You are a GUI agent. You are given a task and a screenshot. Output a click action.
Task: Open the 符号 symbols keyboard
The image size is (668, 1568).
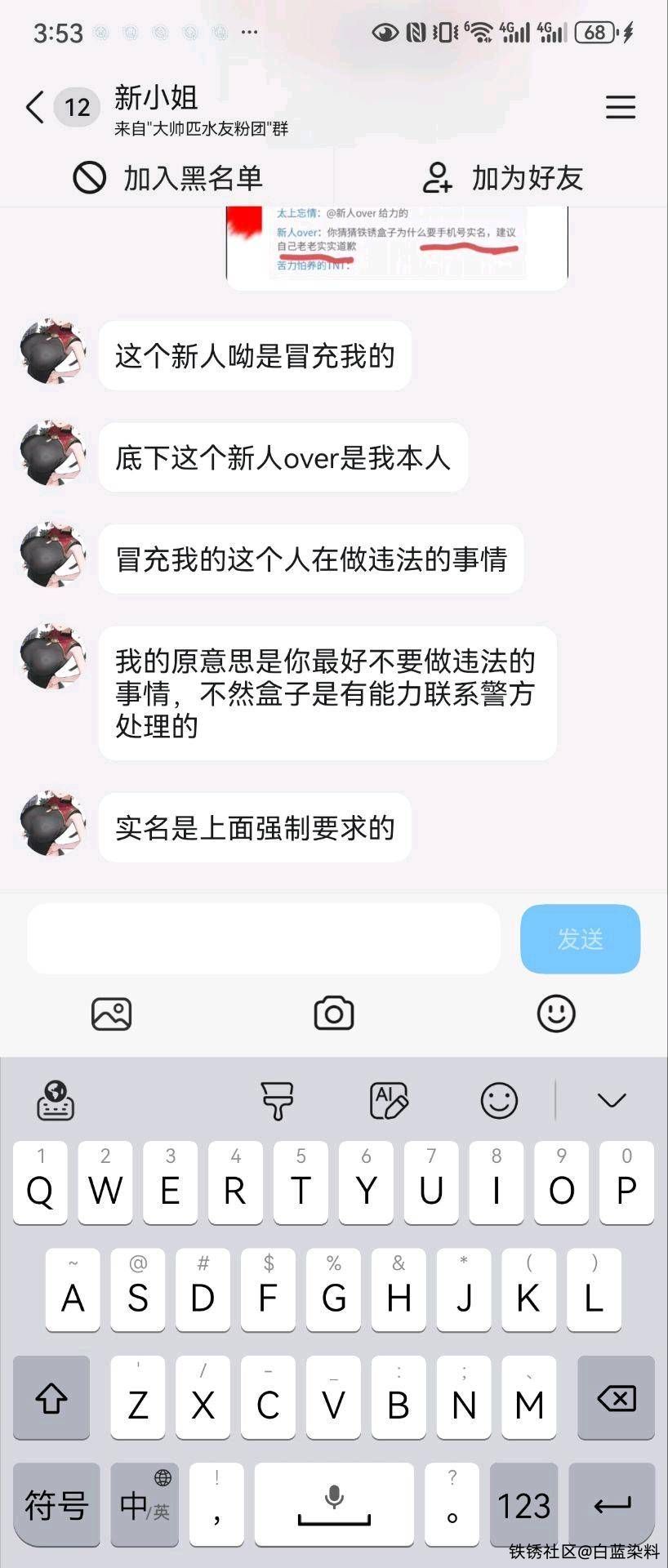coord(56,1504)
